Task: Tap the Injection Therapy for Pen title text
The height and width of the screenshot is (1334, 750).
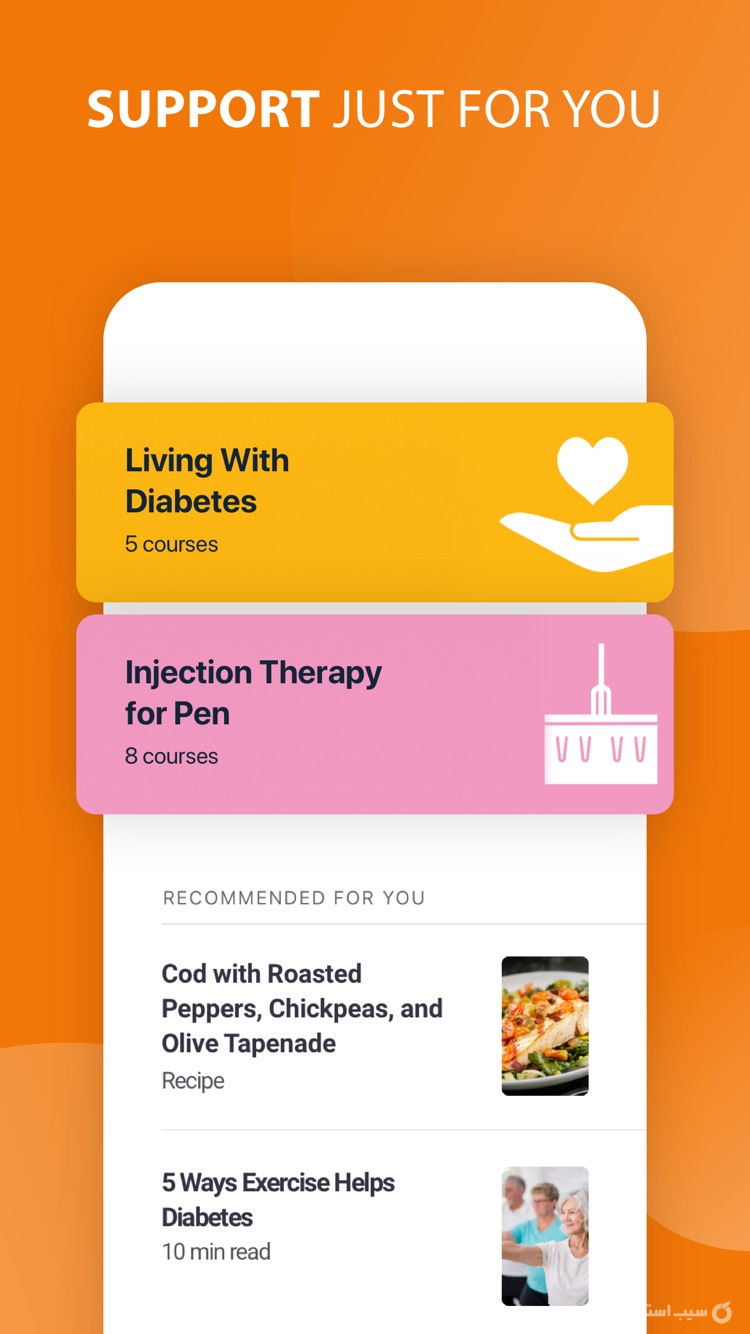Action: tap(253, 690)
